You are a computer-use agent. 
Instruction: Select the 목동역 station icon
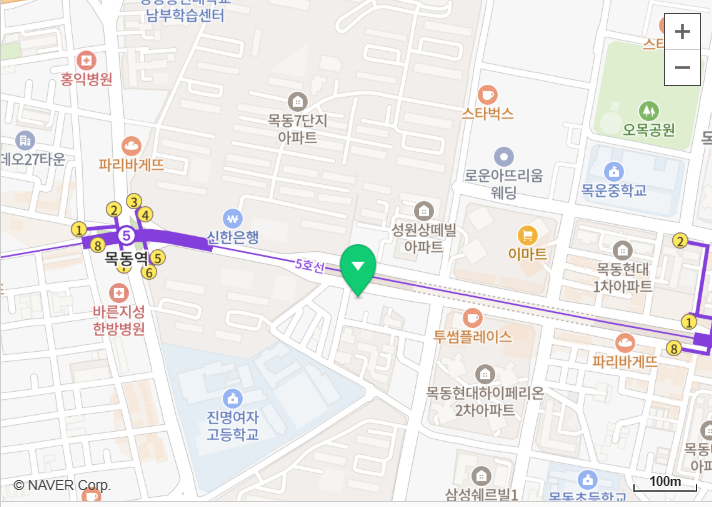127,236
